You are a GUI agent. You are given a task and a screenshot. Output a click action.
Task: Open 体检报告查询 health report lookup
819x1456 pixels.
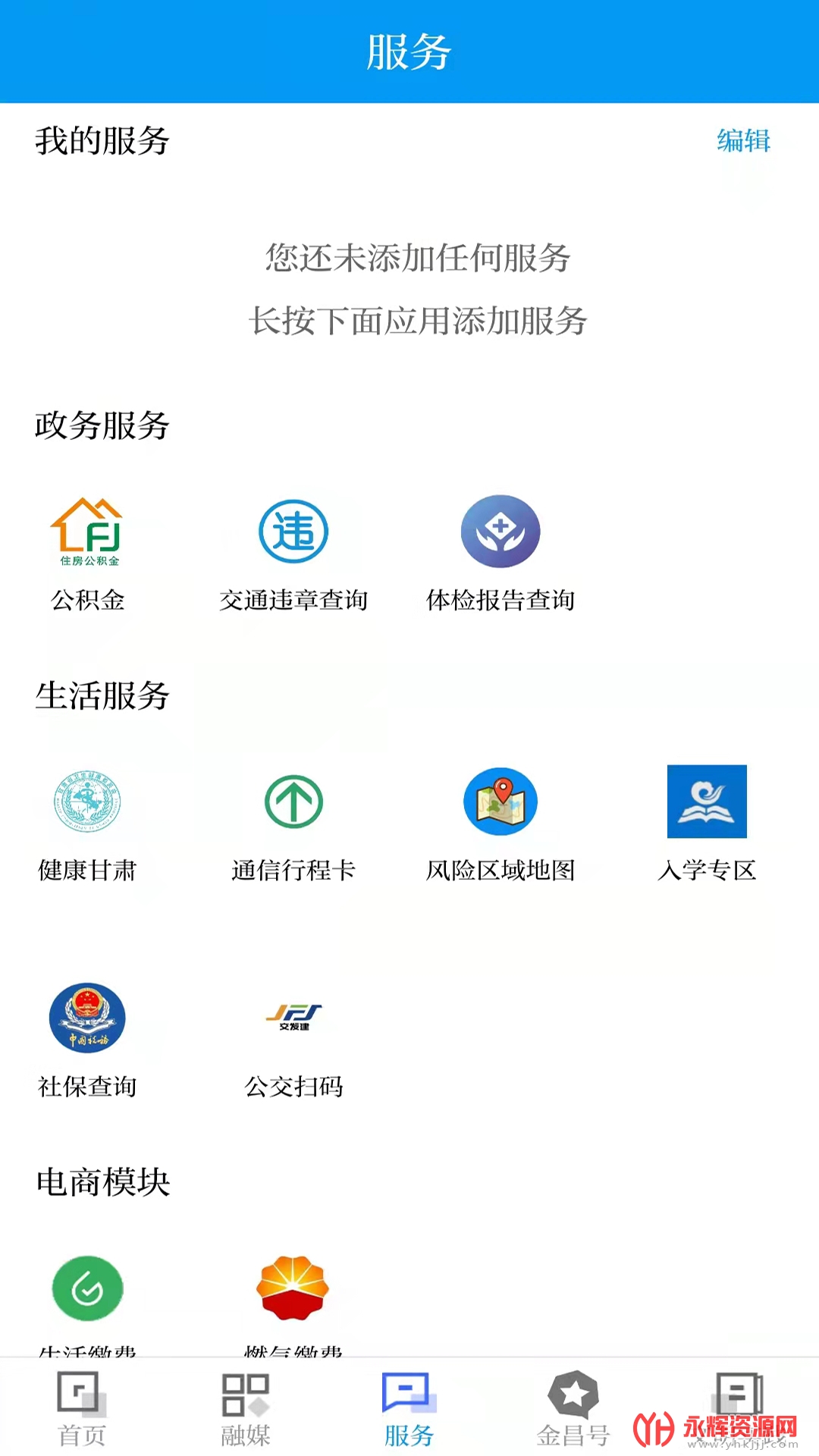pyautogui.click(x=500, y=554)
